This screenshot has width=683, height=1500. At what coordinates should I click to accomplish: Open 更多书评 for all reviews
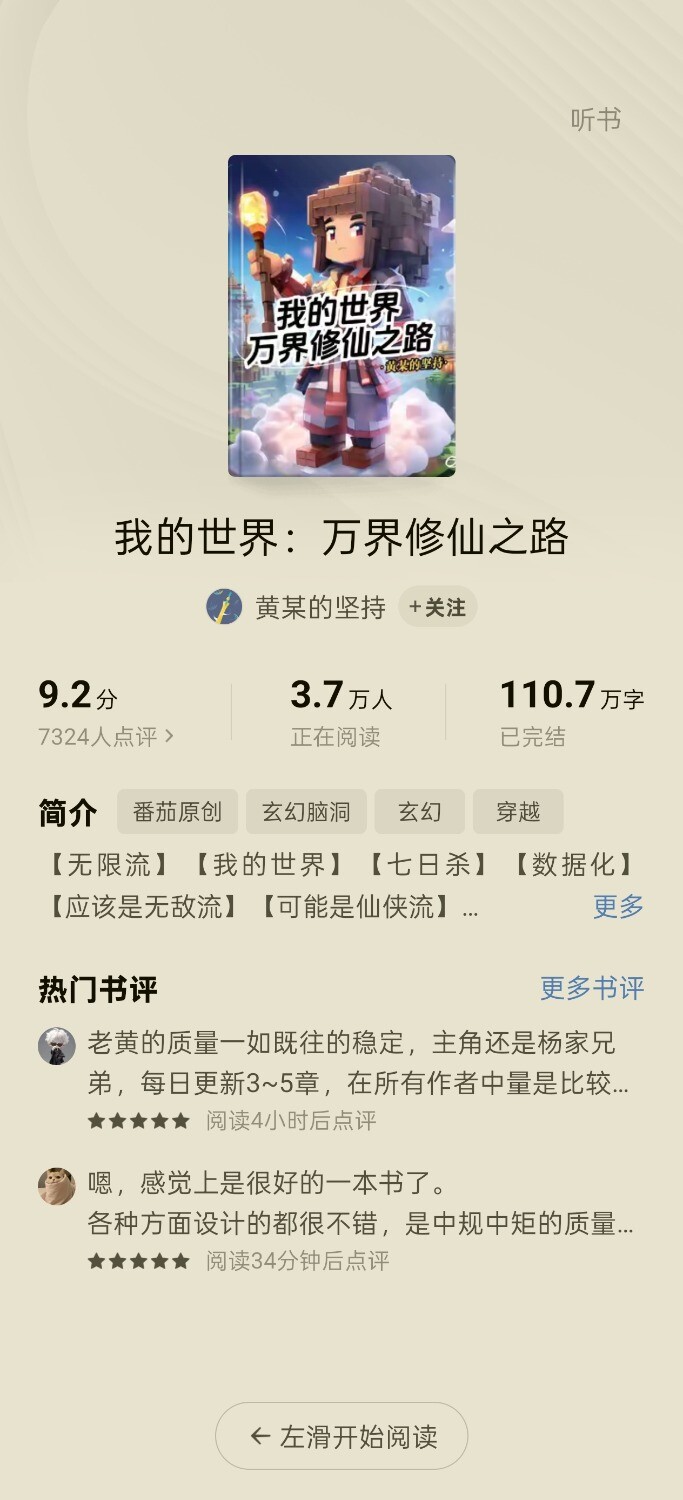point(592,988)
